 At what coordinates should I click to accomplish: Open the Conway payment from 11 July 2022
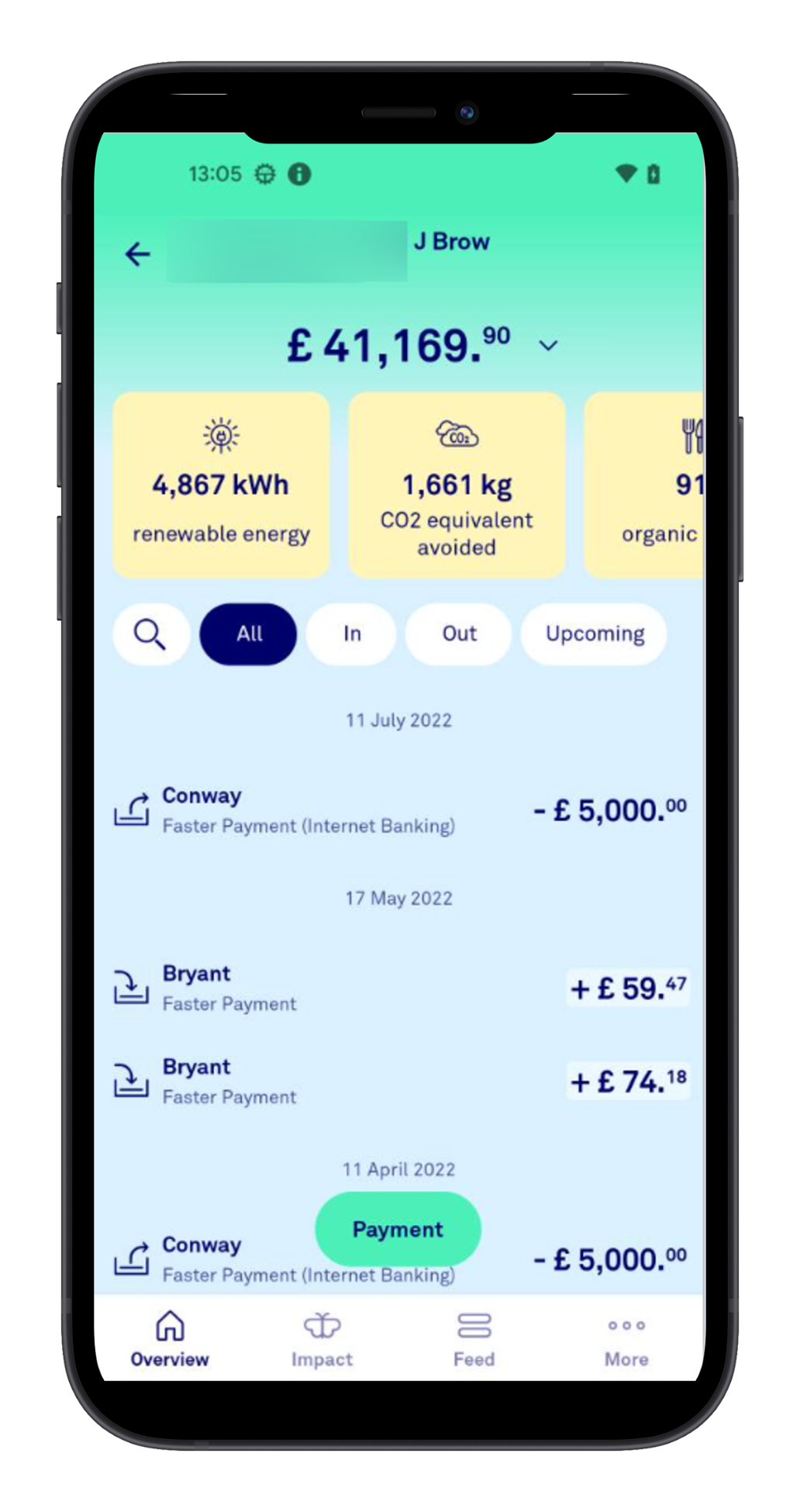tap(400, 810)
